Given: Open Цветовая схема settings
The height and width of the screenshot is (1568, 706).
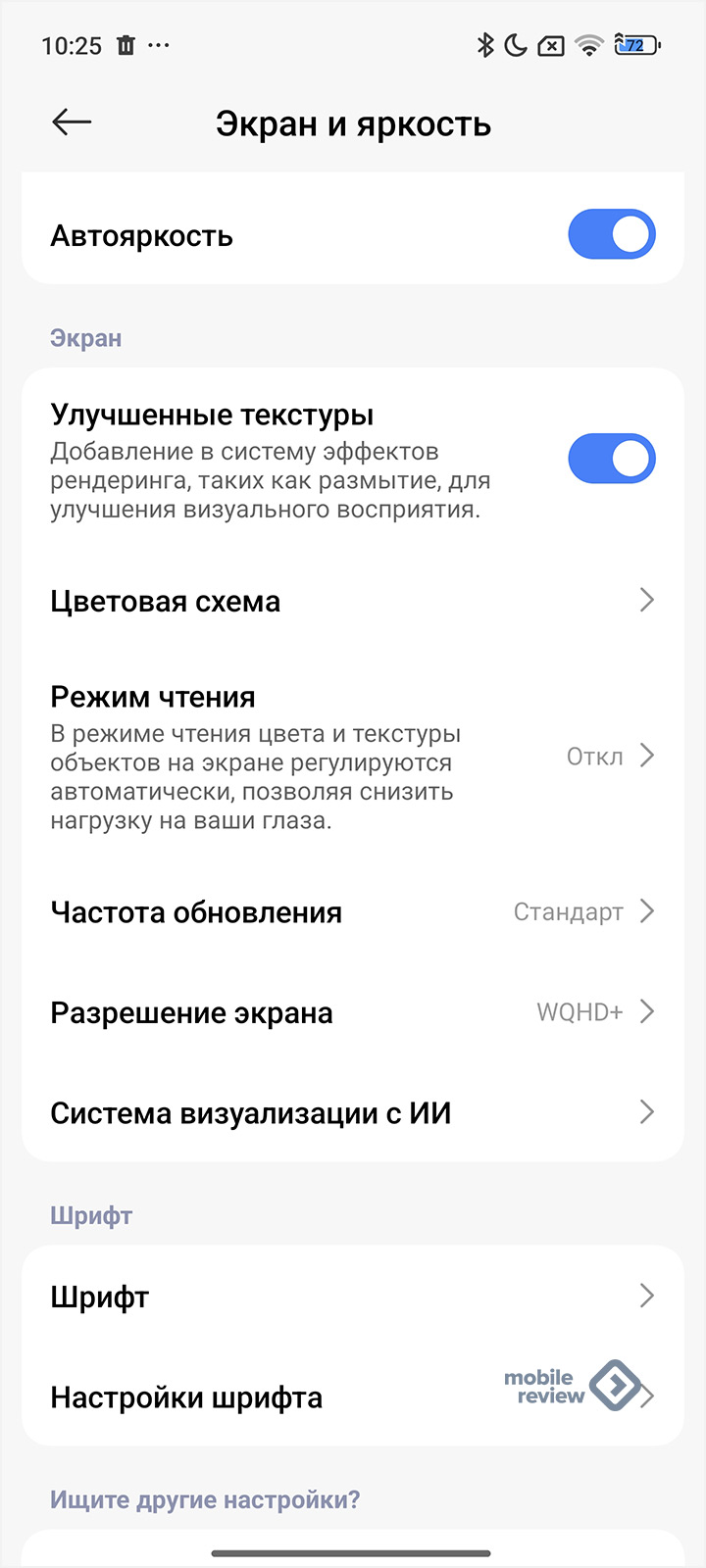Looking at the screenshot, I should click(x=353, y=601).
